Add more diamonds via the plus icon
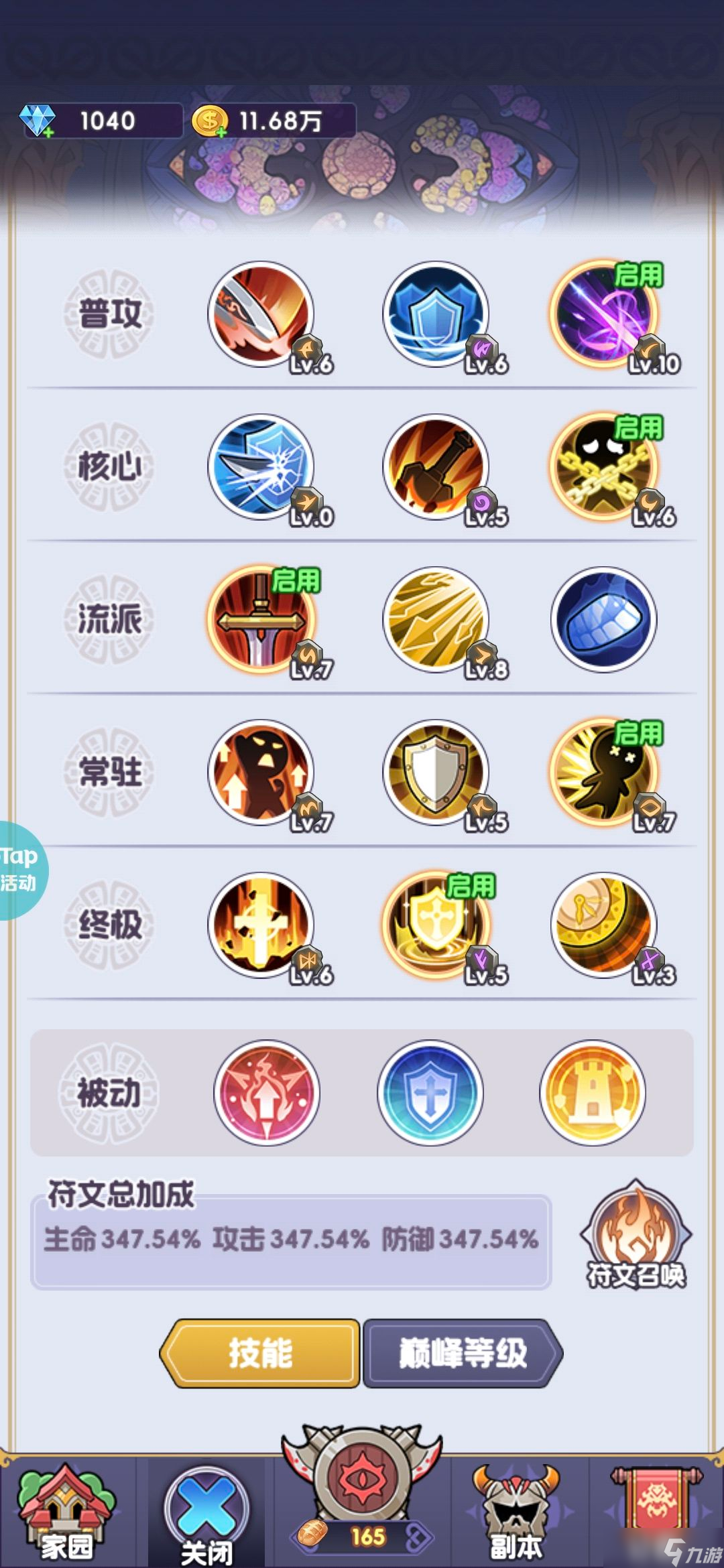The image size is (724, 1568). click(x=48, y=132)
